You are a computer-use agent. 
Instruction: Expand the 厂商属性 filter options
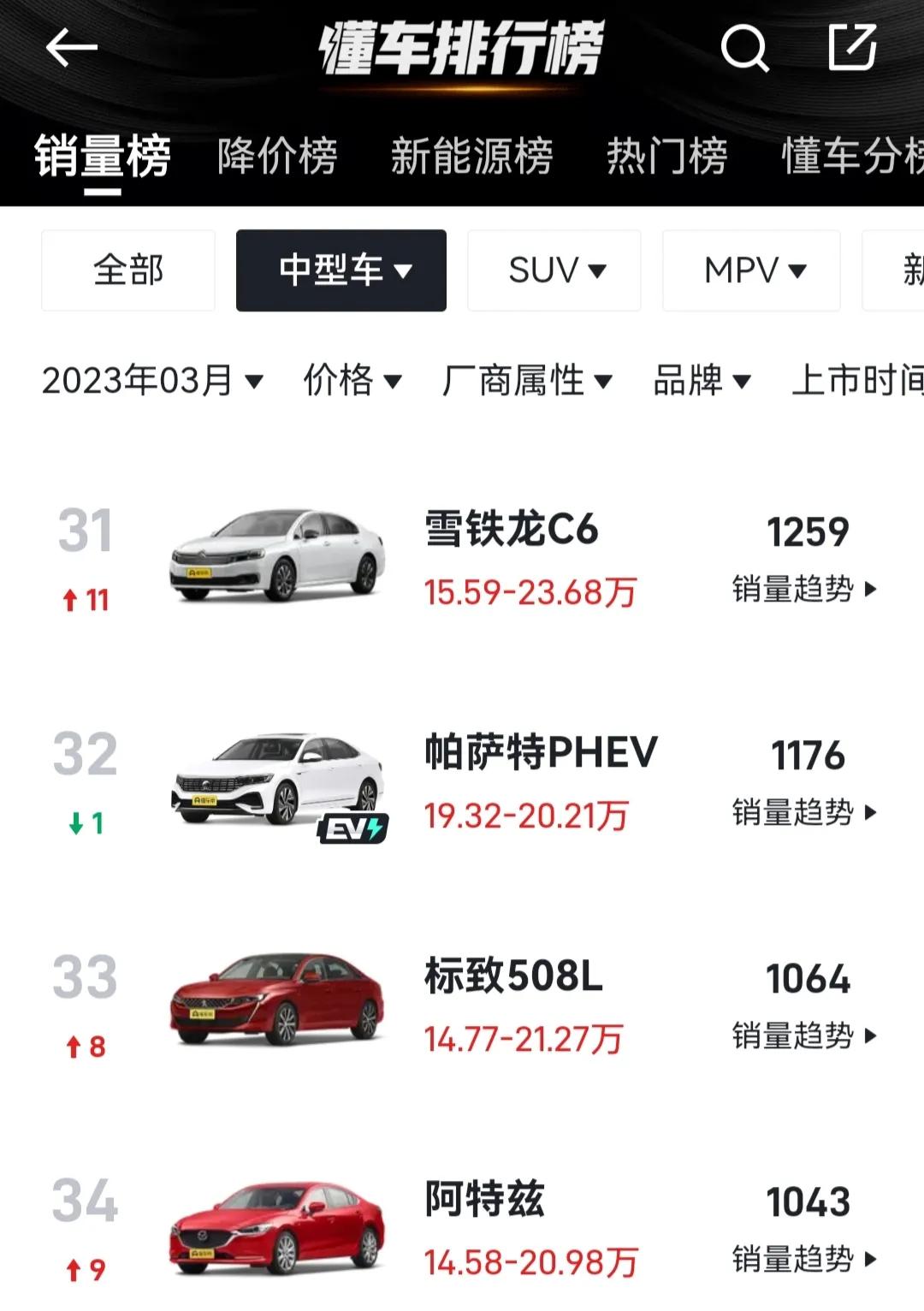coord(526,382)
